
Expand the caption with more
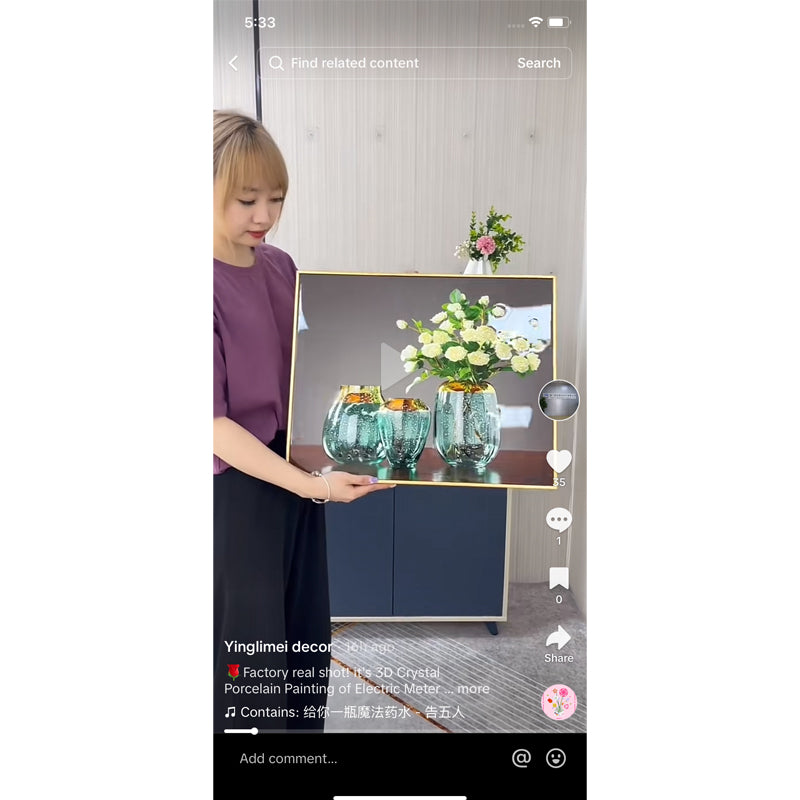[x=474, y=689]
